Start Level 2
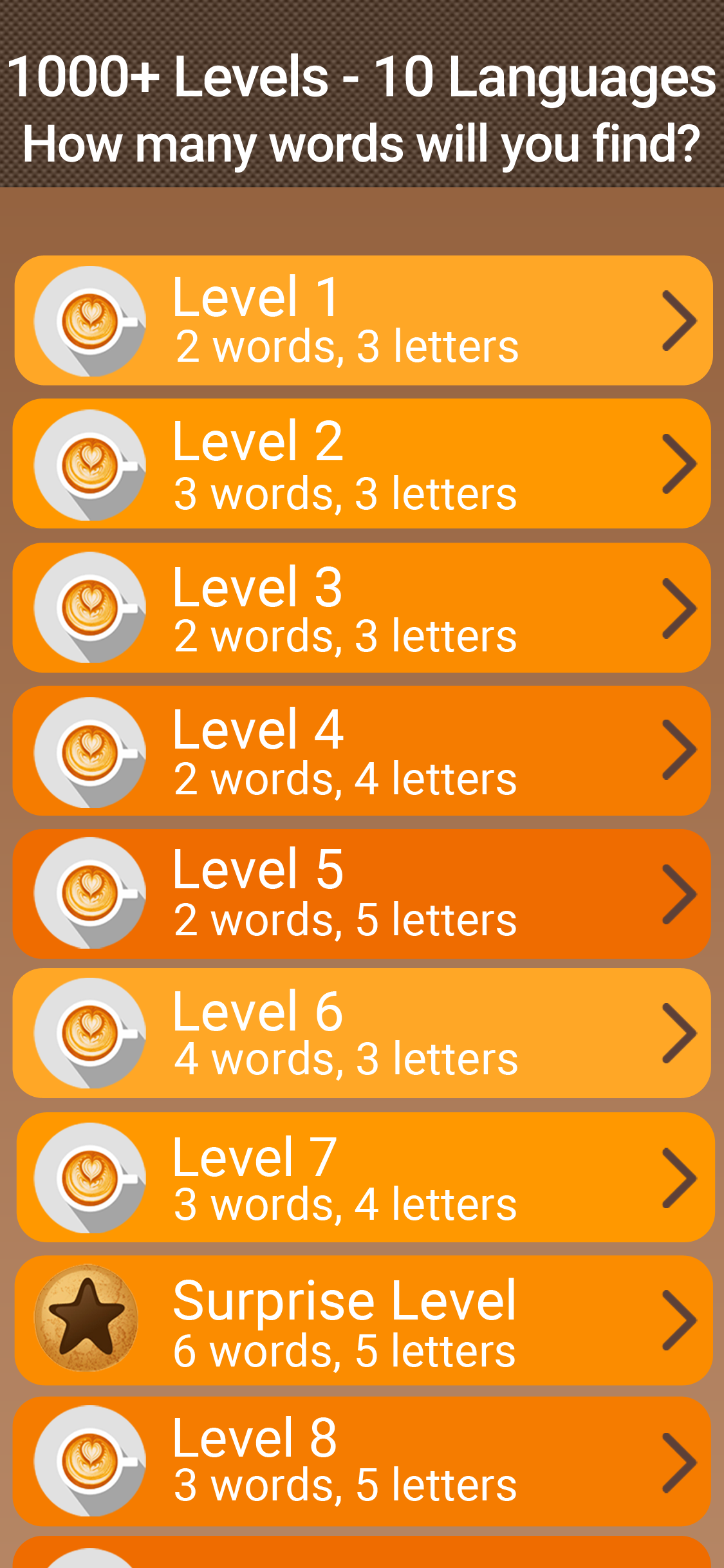Viewport: 724px width, 1568px height. (362, 464)
